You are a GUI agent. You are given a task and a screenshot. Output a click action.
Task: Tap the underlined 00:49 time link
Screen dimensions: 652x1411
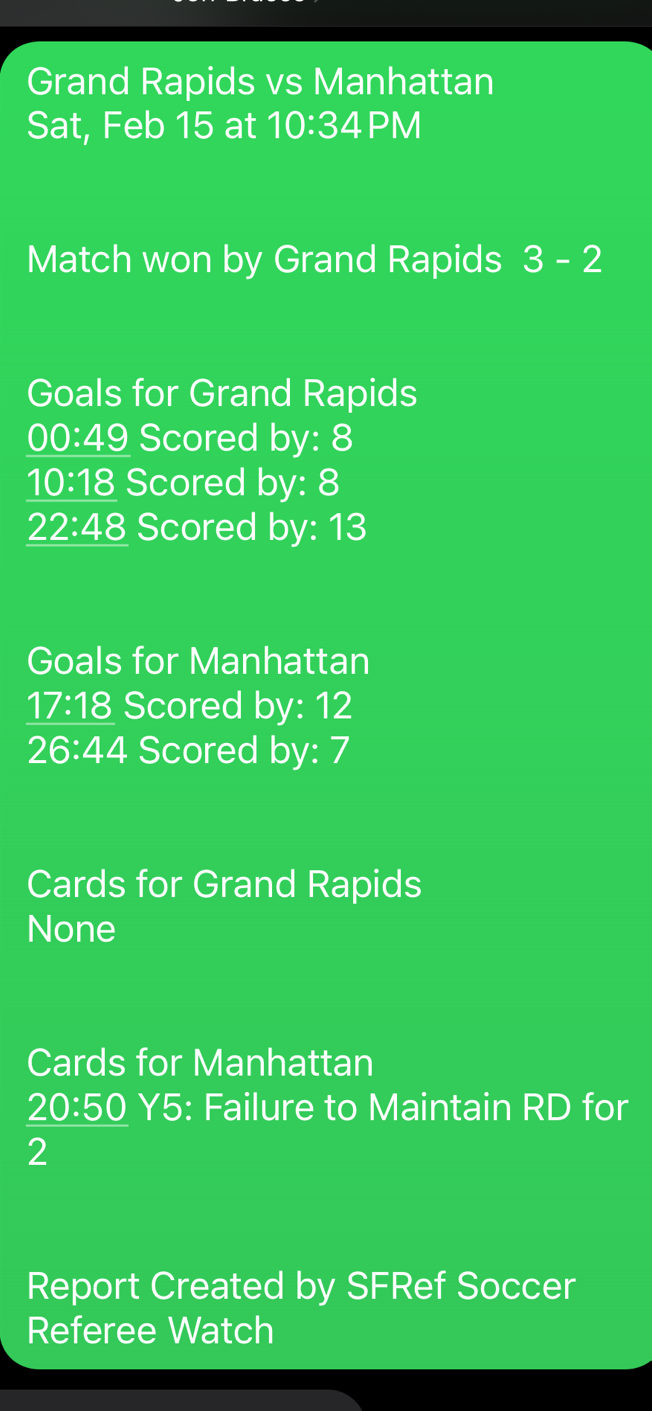point(78,438)
